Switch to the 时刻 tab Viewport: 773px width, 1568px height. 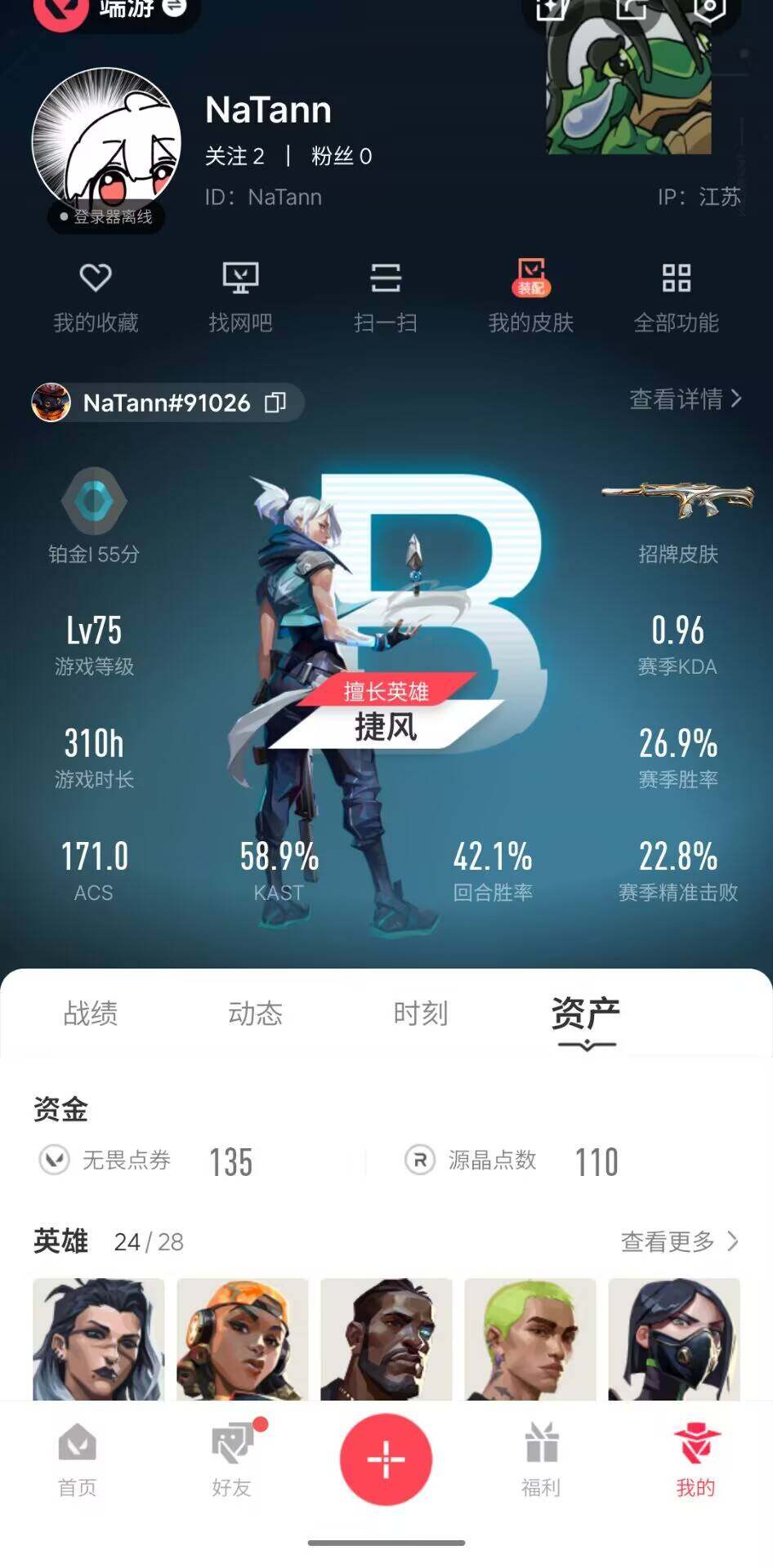pos(421,1013)
